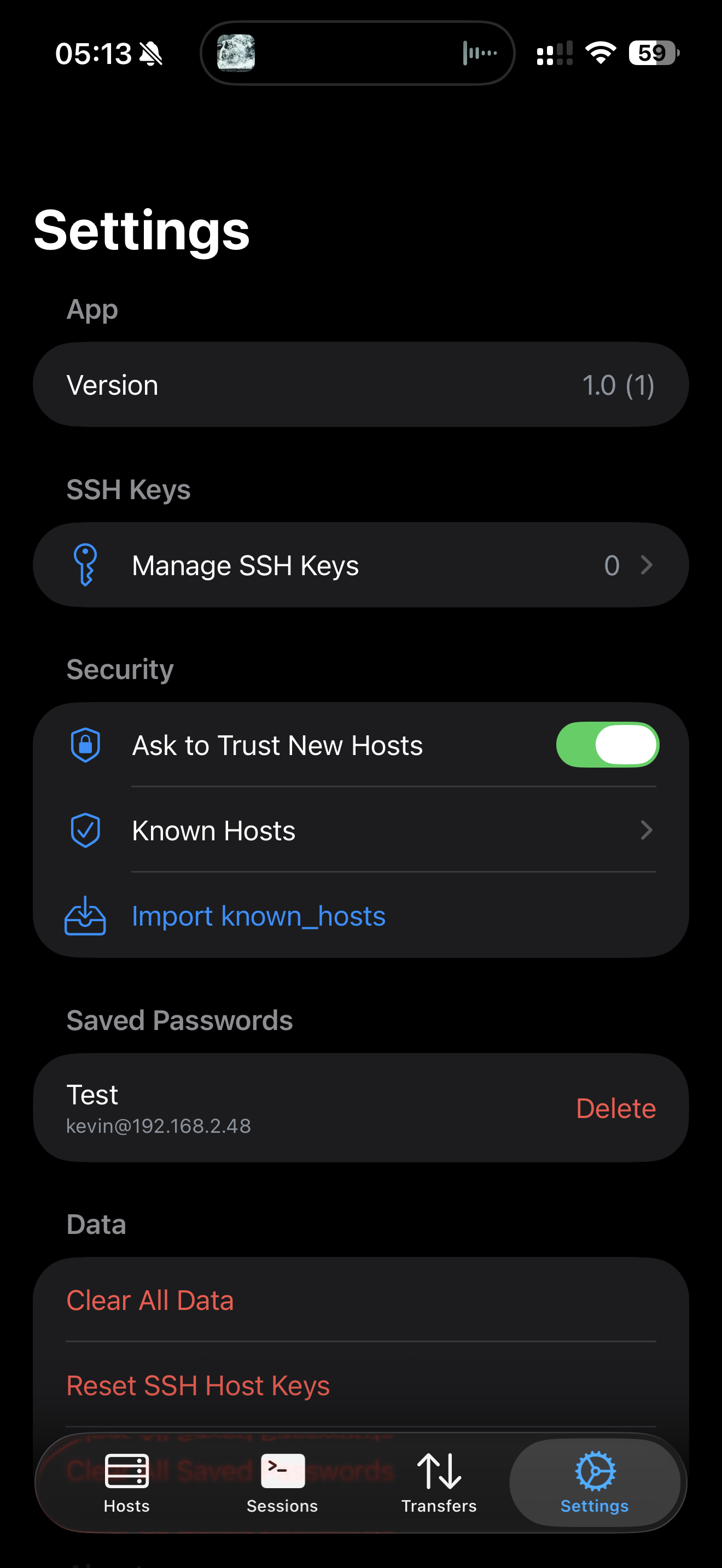The image size is (722, 1568).
Task: Open the SSH key icon next to Manage SSH Keys
Action: 85,564
